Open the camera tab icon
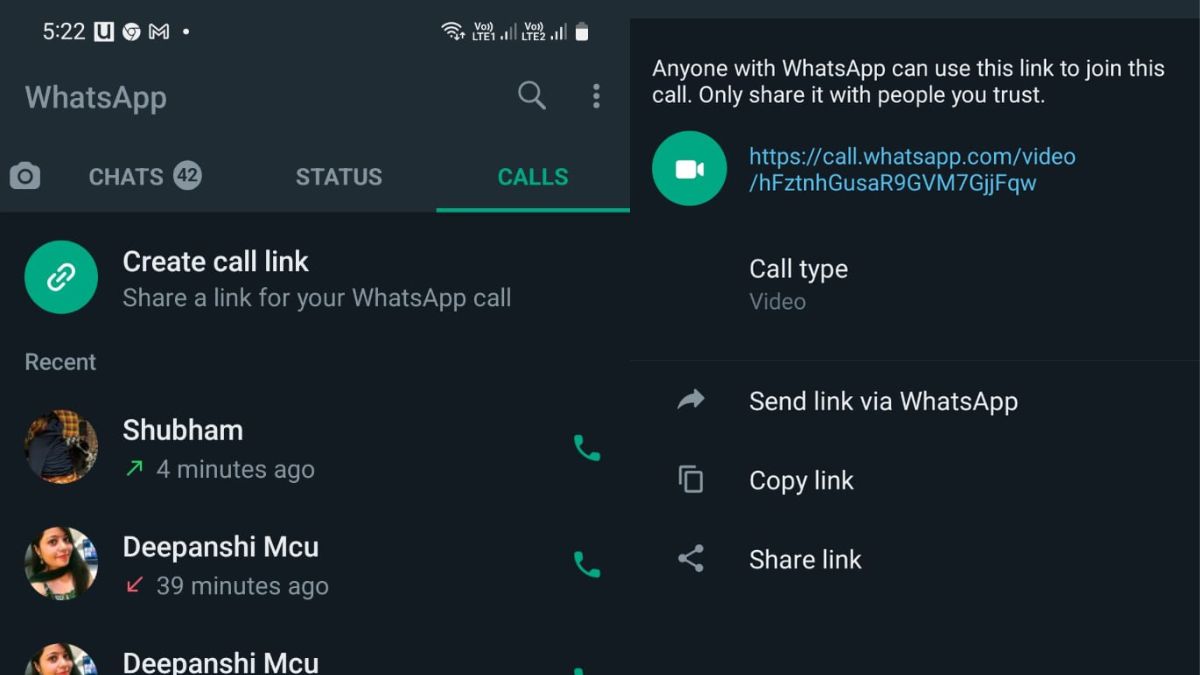Screen dimensions: 1200x675 point(25,177)
